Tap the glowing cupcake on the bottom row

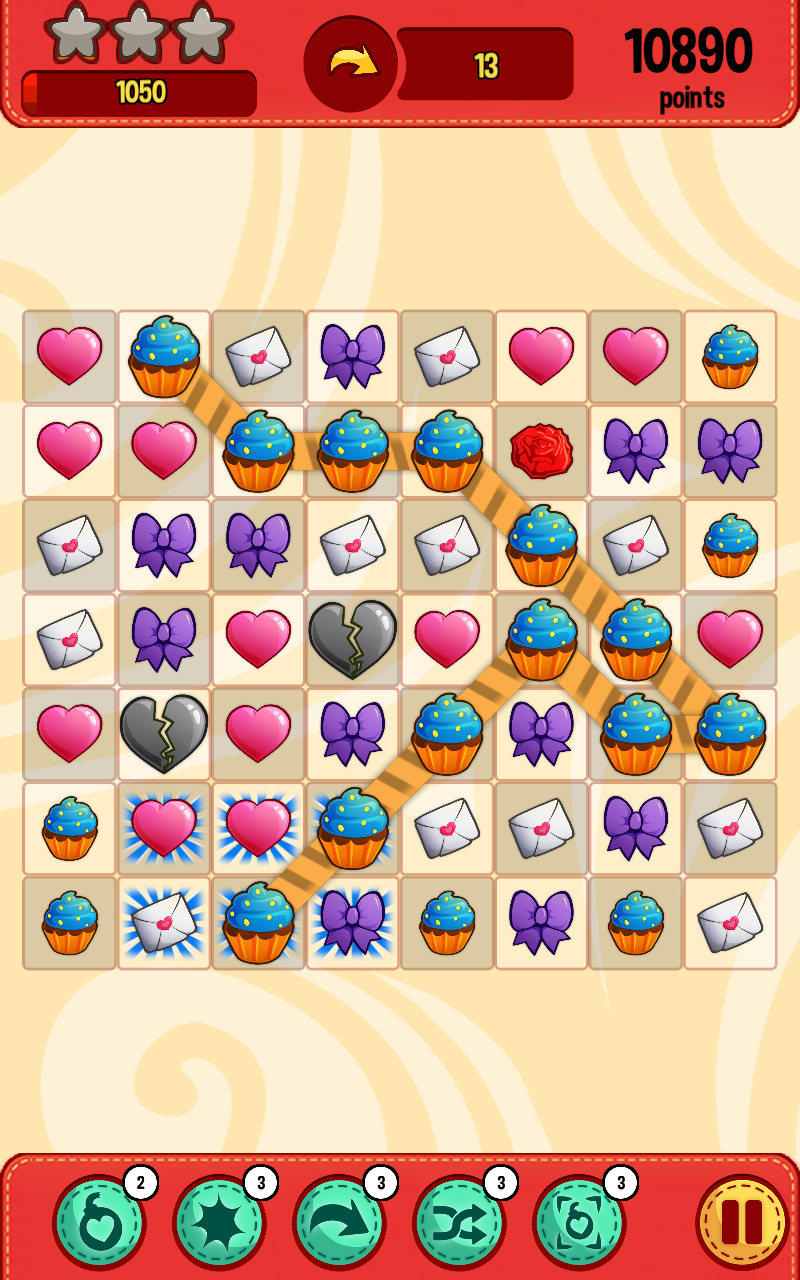point(257,921)
